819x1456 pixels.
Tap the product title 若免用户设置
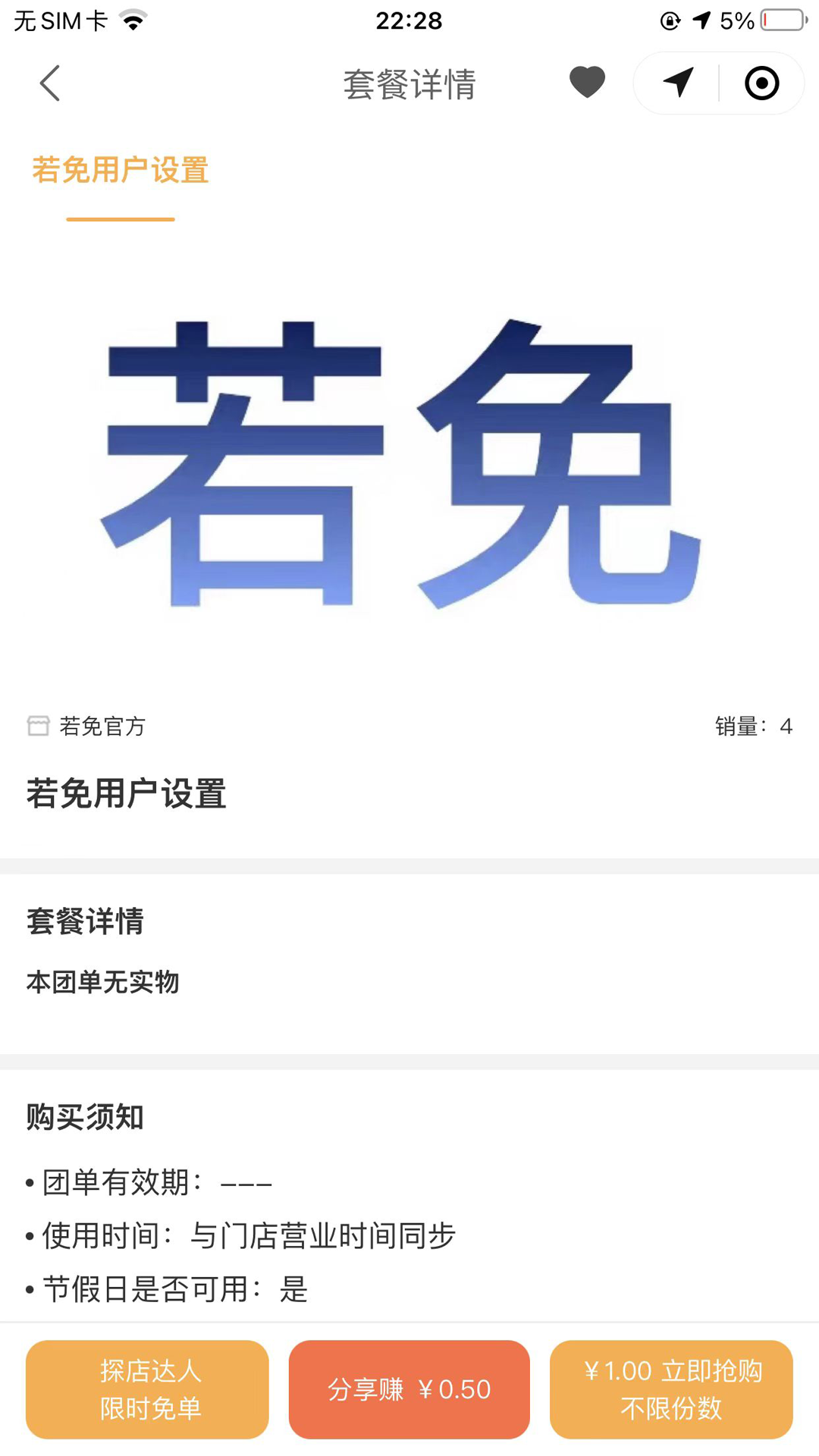(126, 795)
